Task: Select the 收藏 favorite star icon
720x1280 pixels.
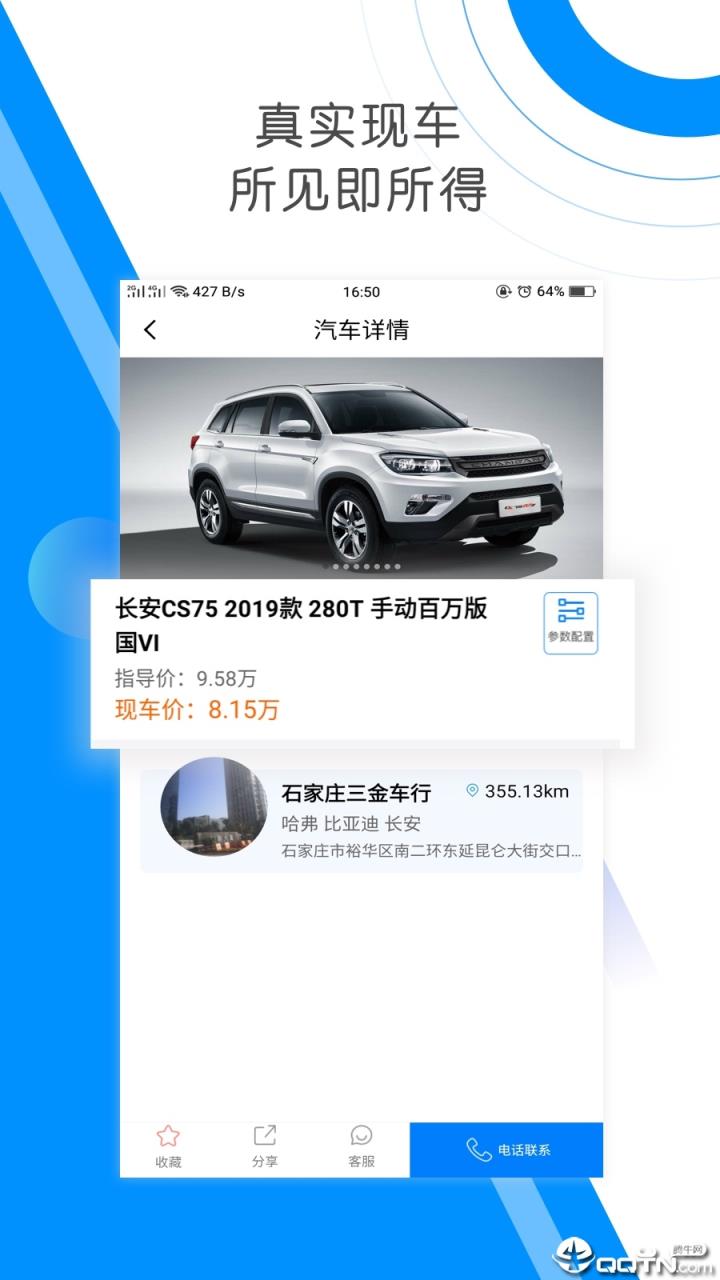Action: 167,1136
